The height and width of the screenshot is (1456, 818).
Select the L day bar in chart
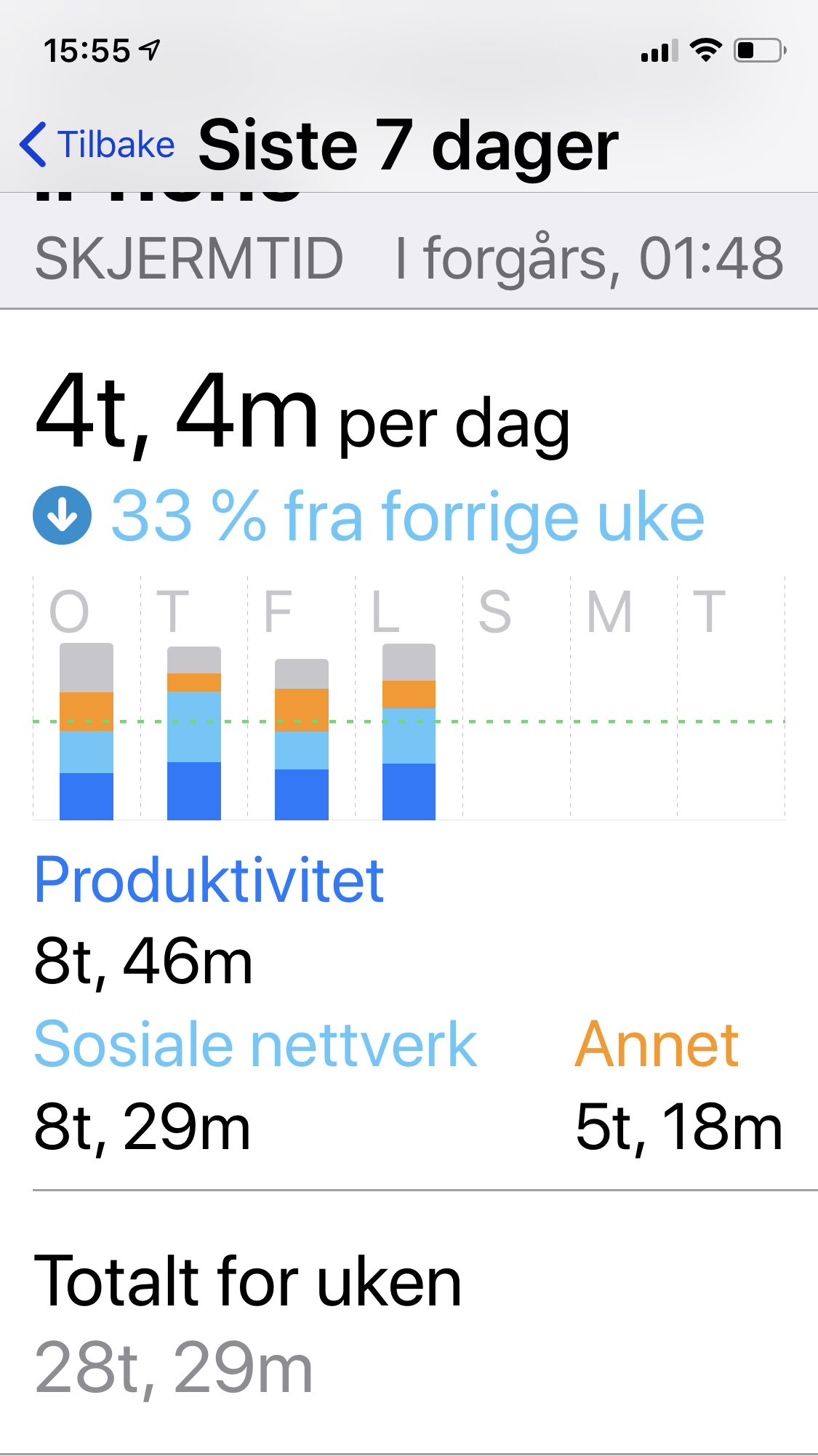point(409,732)
